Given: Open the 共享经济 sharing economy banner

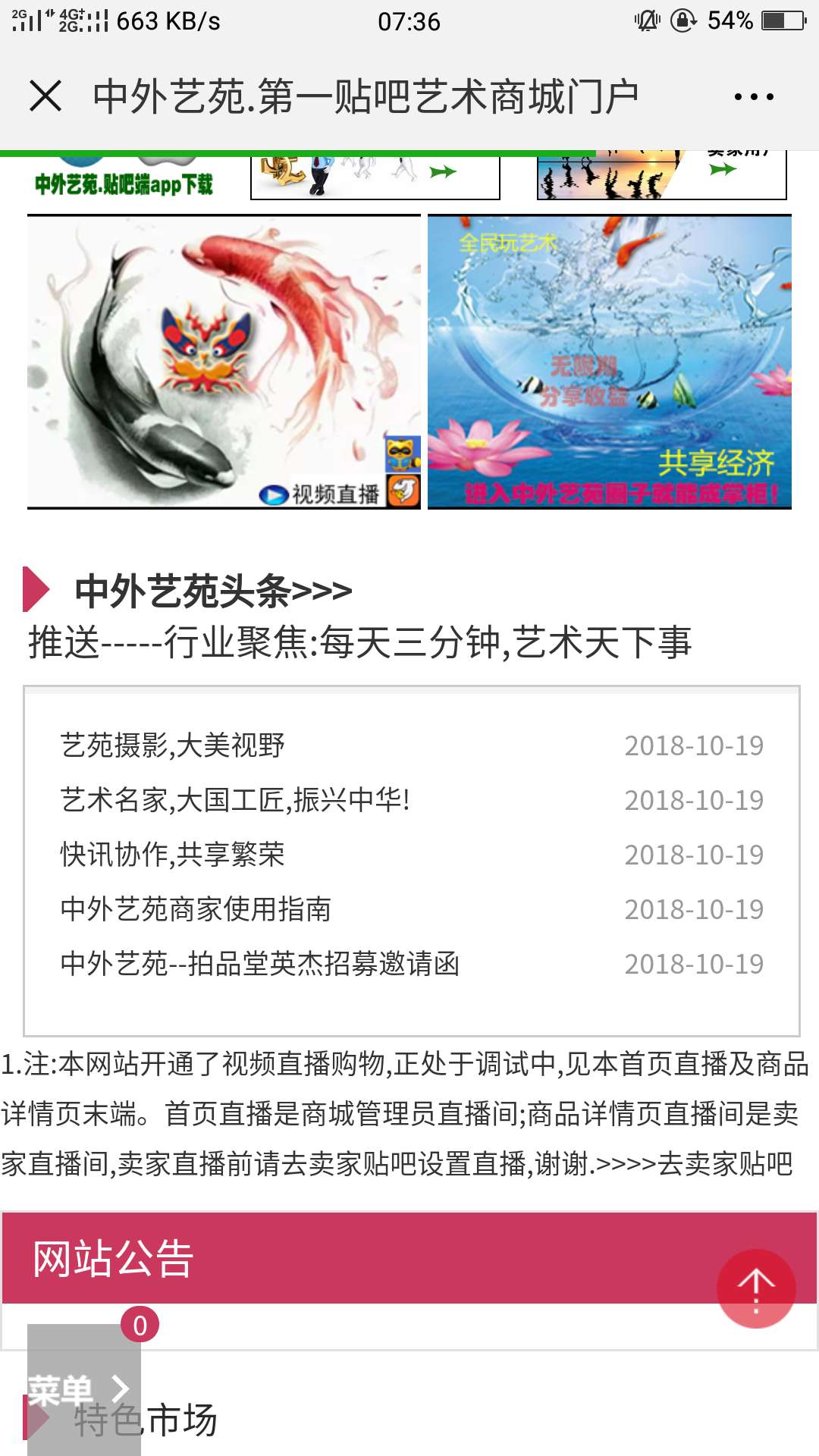Looking at the screenshot, I should tap(610, 362).
